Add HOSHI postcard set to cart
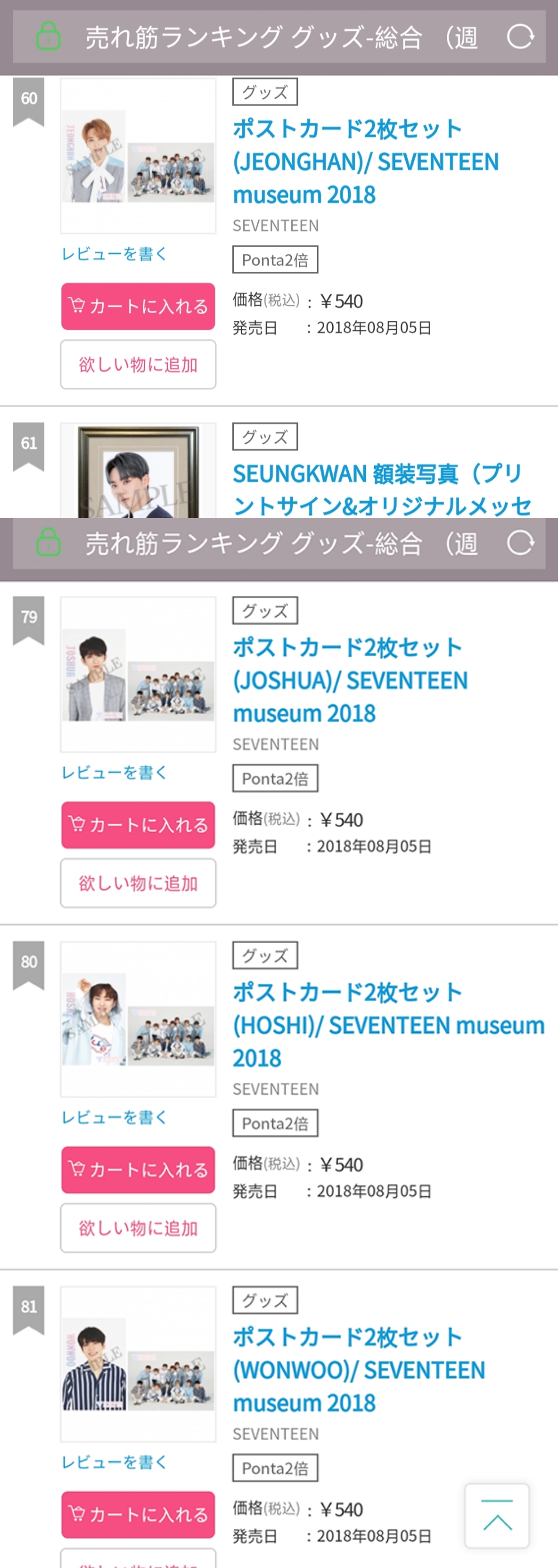Screen dimensions: 558x1568 click(138, 1170)
